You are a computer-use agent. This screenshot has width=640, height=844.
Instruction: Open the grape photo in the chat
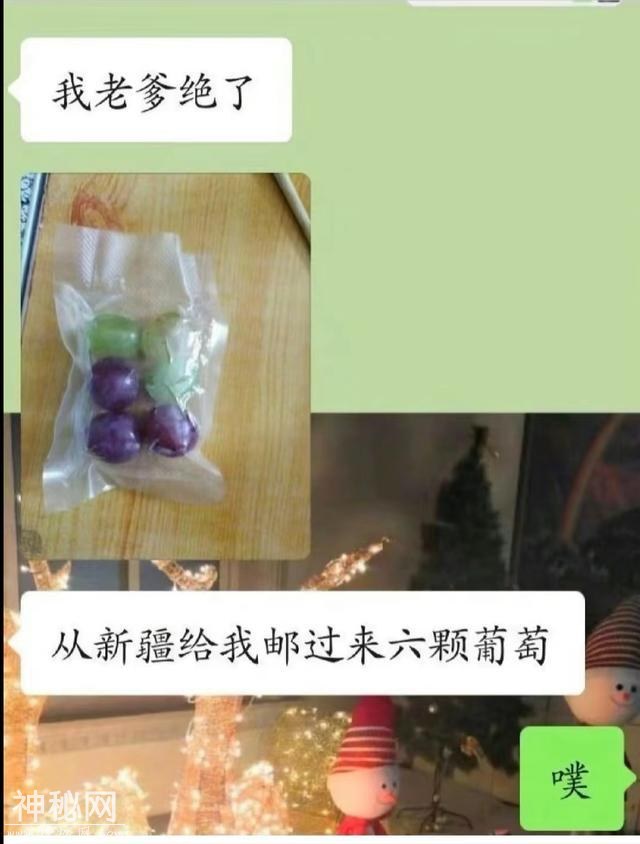[x=165, y=365]
